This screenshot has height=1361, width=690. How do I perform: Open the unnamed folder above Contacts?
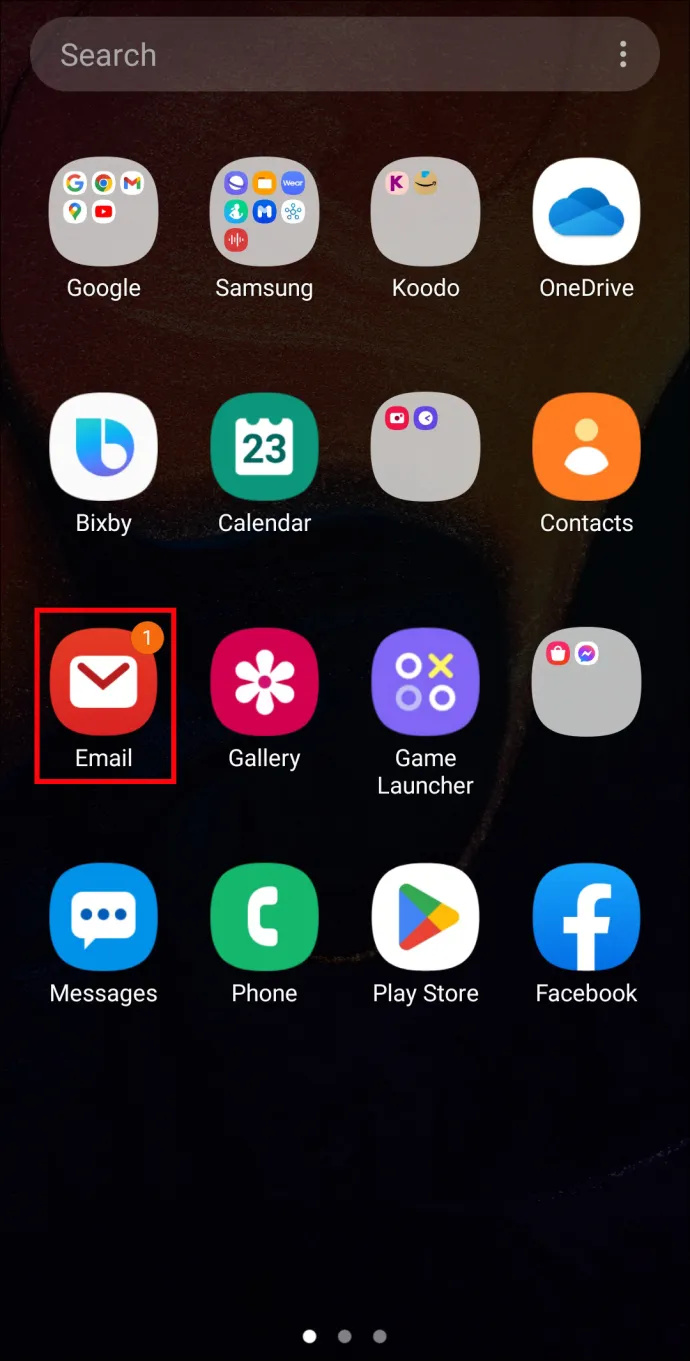(425, 446)
